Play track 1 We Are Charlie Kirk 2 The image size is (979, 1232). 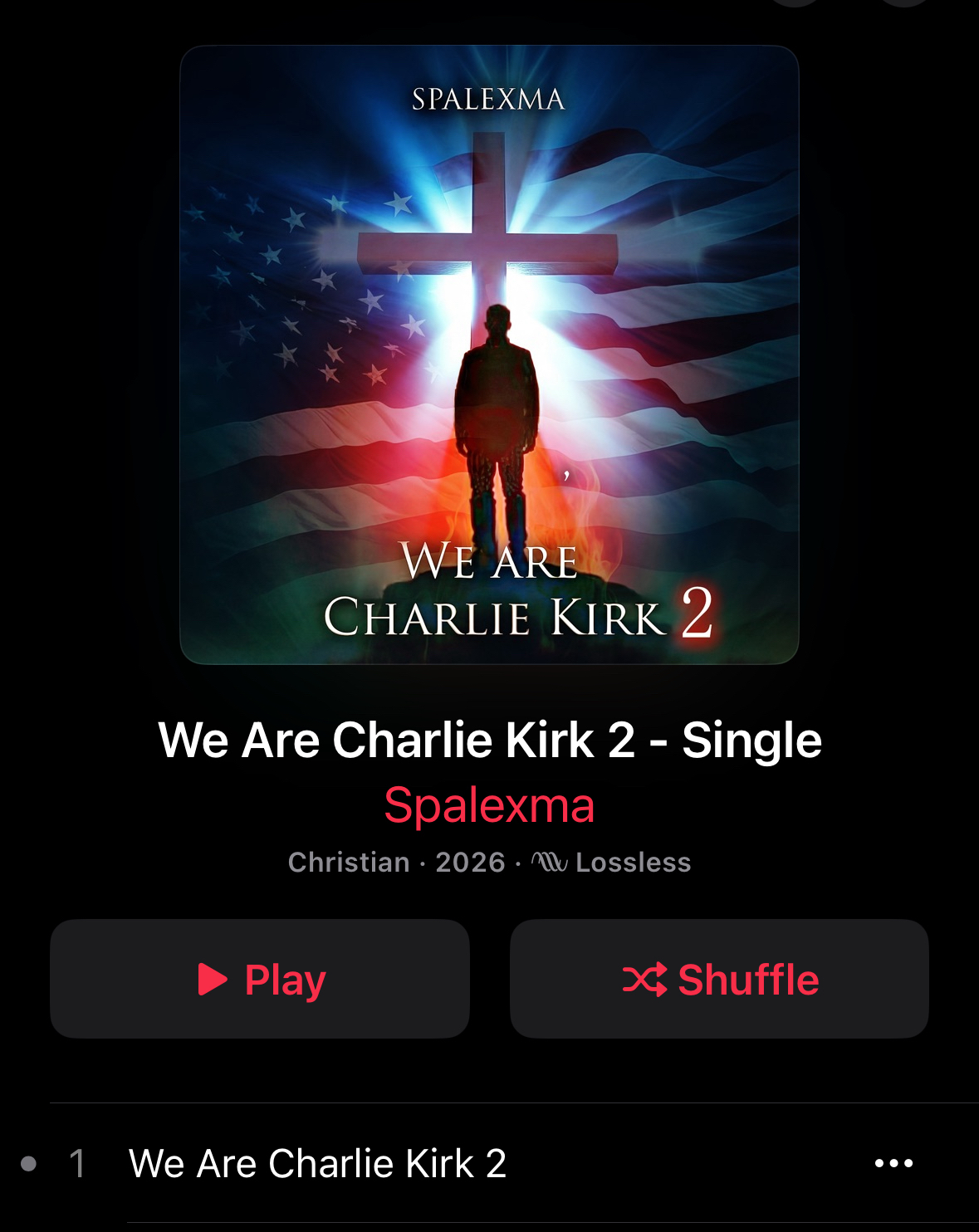point(317,1163)
